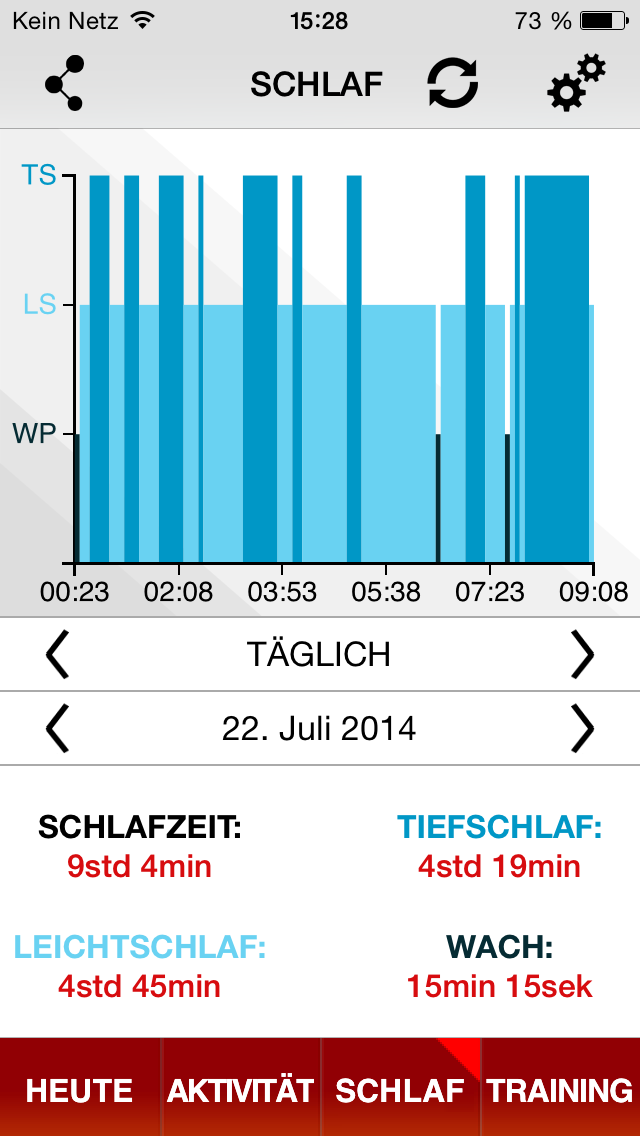Switch to the Heute tab
640x1136 pixels.
tap(80, 1090)
